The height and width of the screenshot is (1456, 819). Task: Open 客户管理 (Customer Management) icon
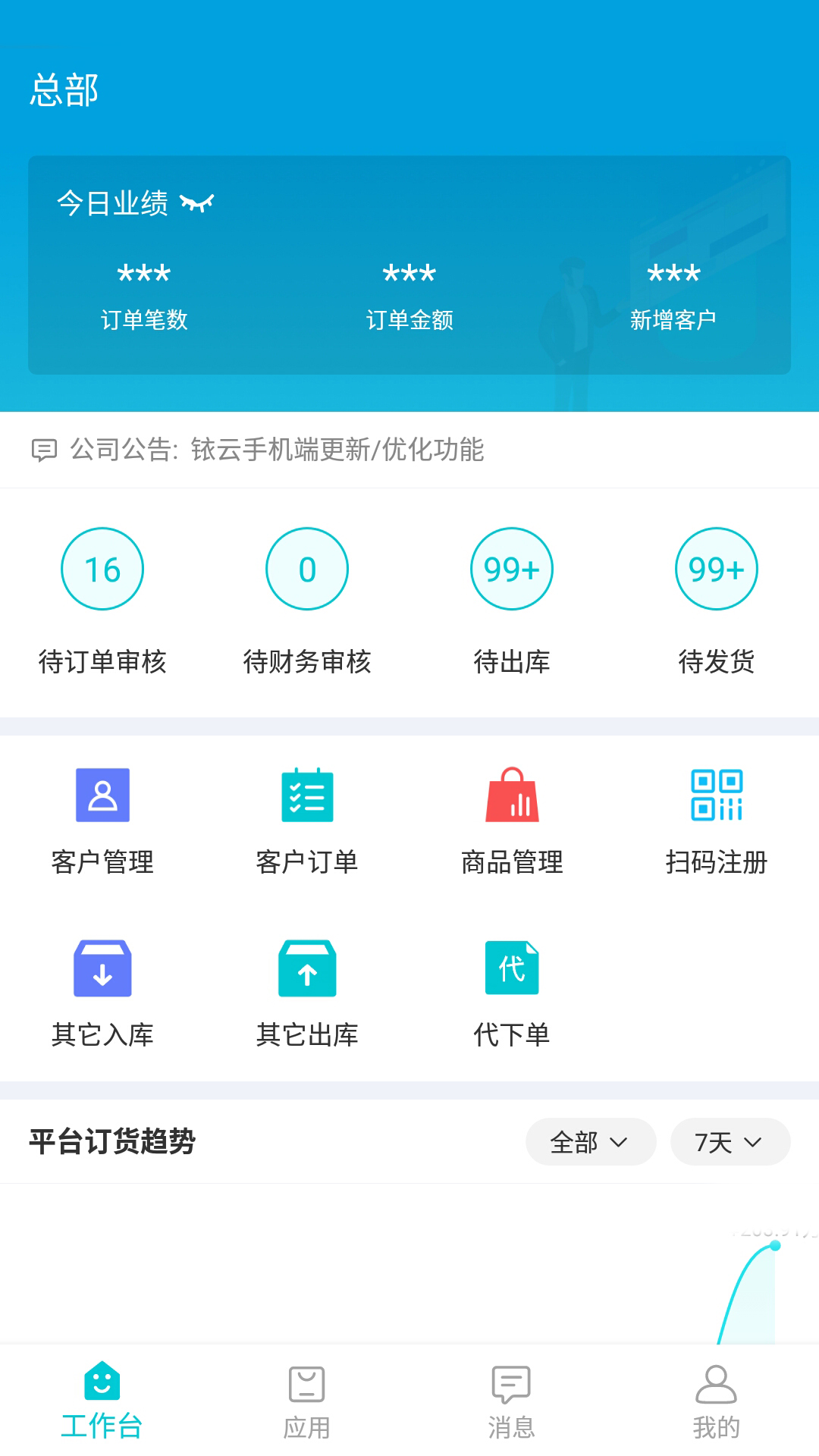click(103, 795)
